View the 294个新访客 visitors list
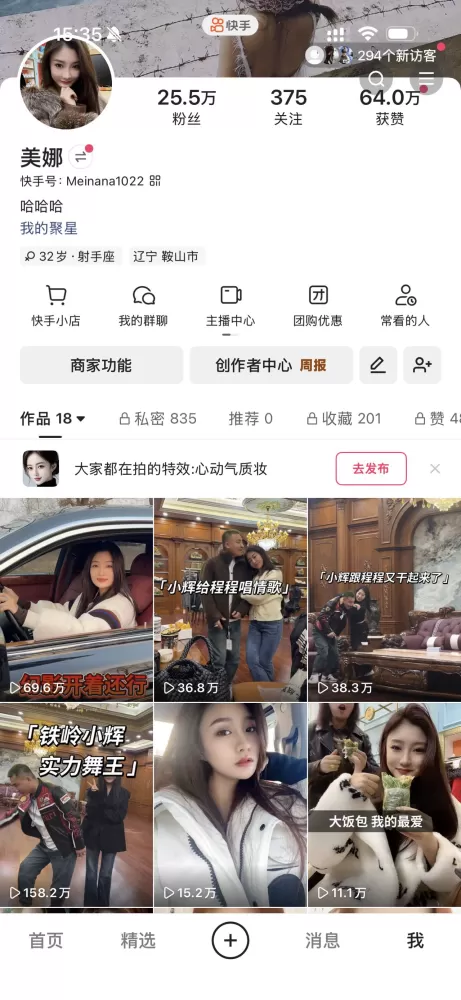The image size is (461, 1000). tap(372, 55)
